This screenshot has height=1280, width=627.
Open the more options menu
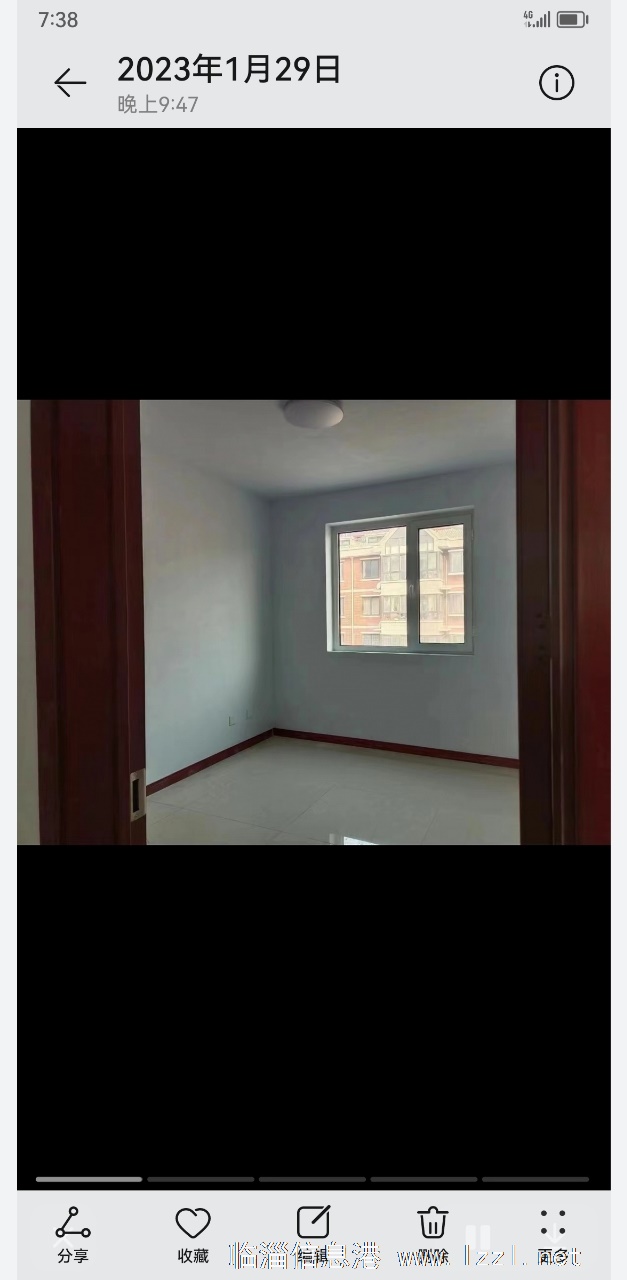(x=553, y=1235)
